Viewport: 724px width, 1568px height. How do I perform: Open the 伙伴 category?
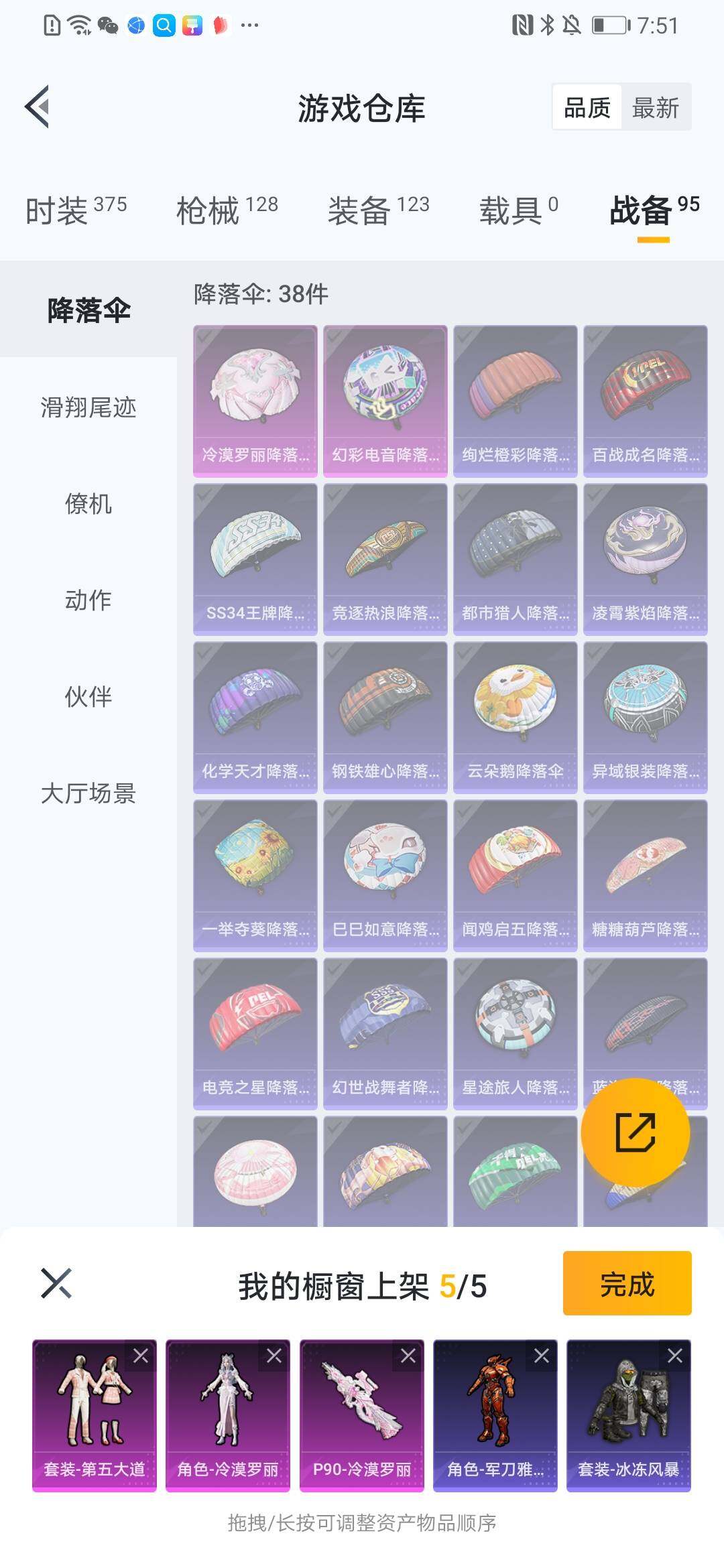click(x=88, y=697)
